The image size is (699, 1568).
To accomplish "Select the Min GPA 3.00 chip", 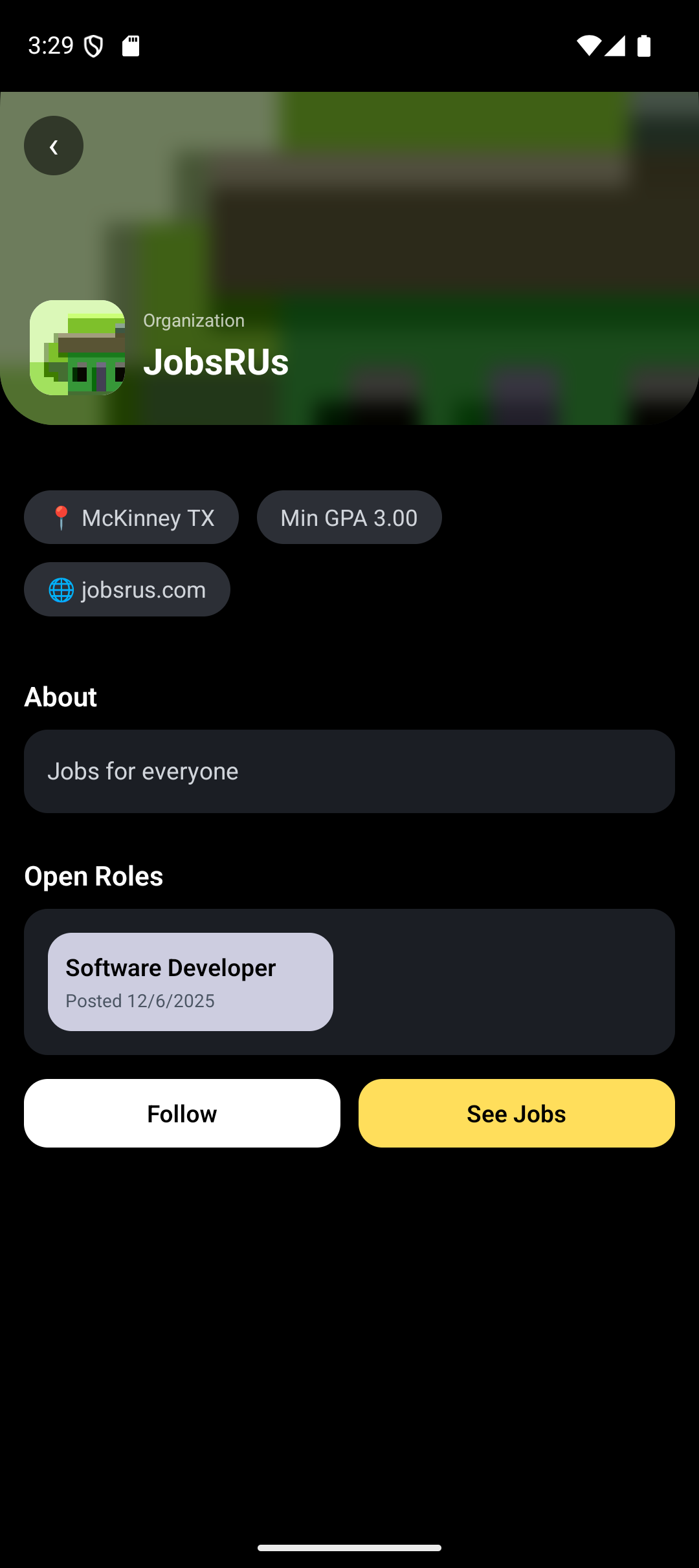I will tap(349, 517).
